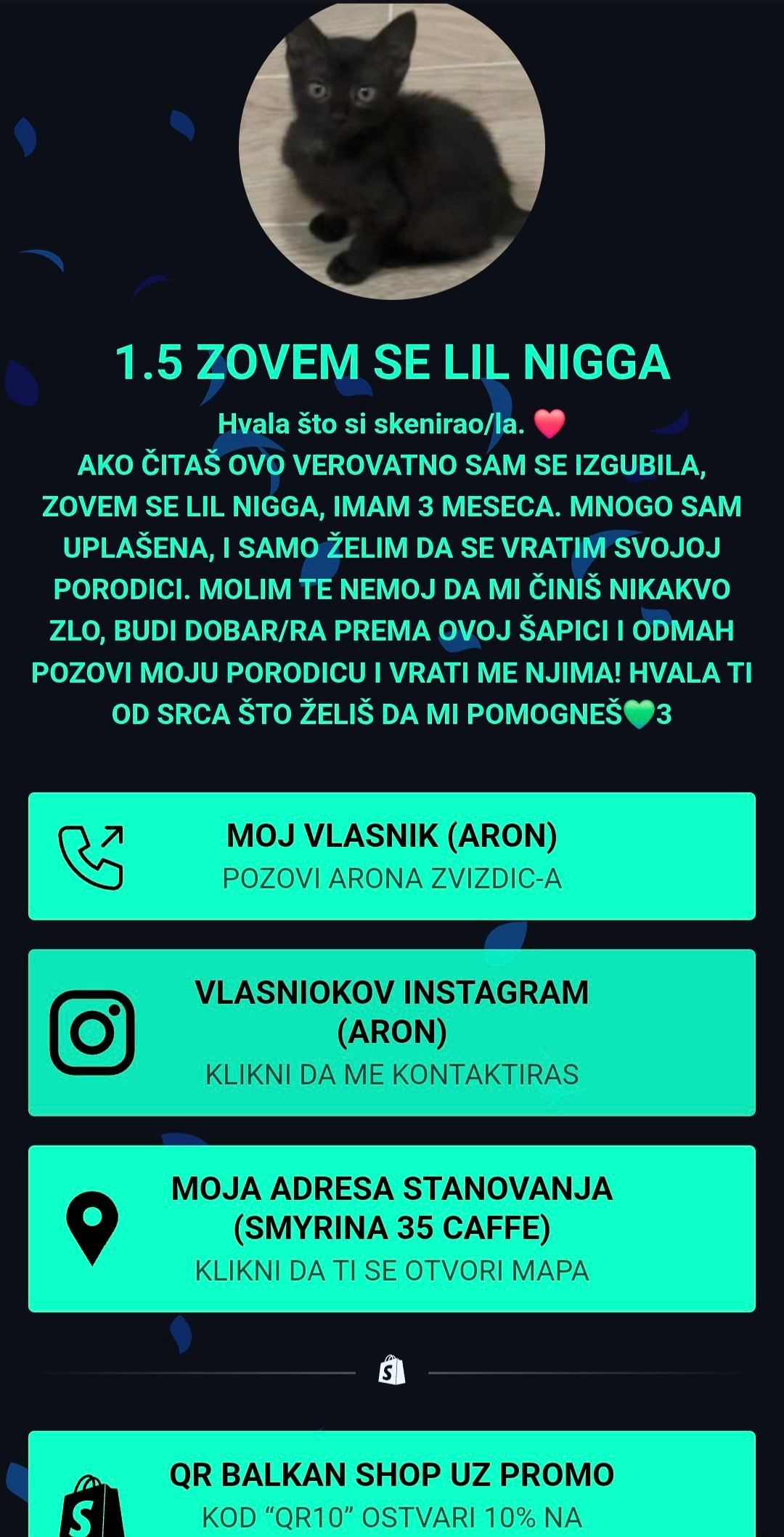This screenshot has width=784, height=1537.
Task: Call the owner via Moj Vlasnik (Aron)
Action: [x=392, y=856]
